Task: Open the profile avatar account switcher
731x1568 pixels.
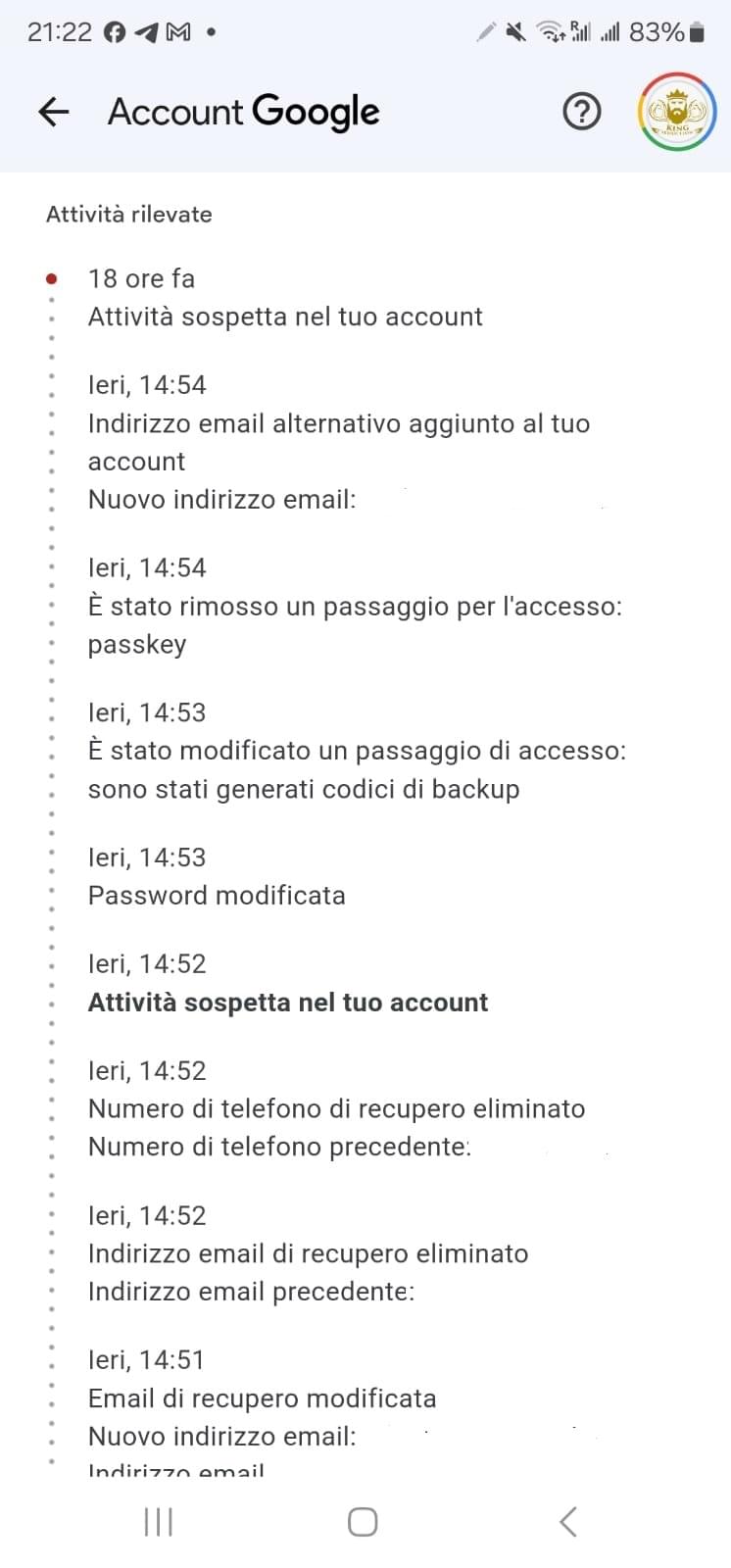Action: point(677,112)
